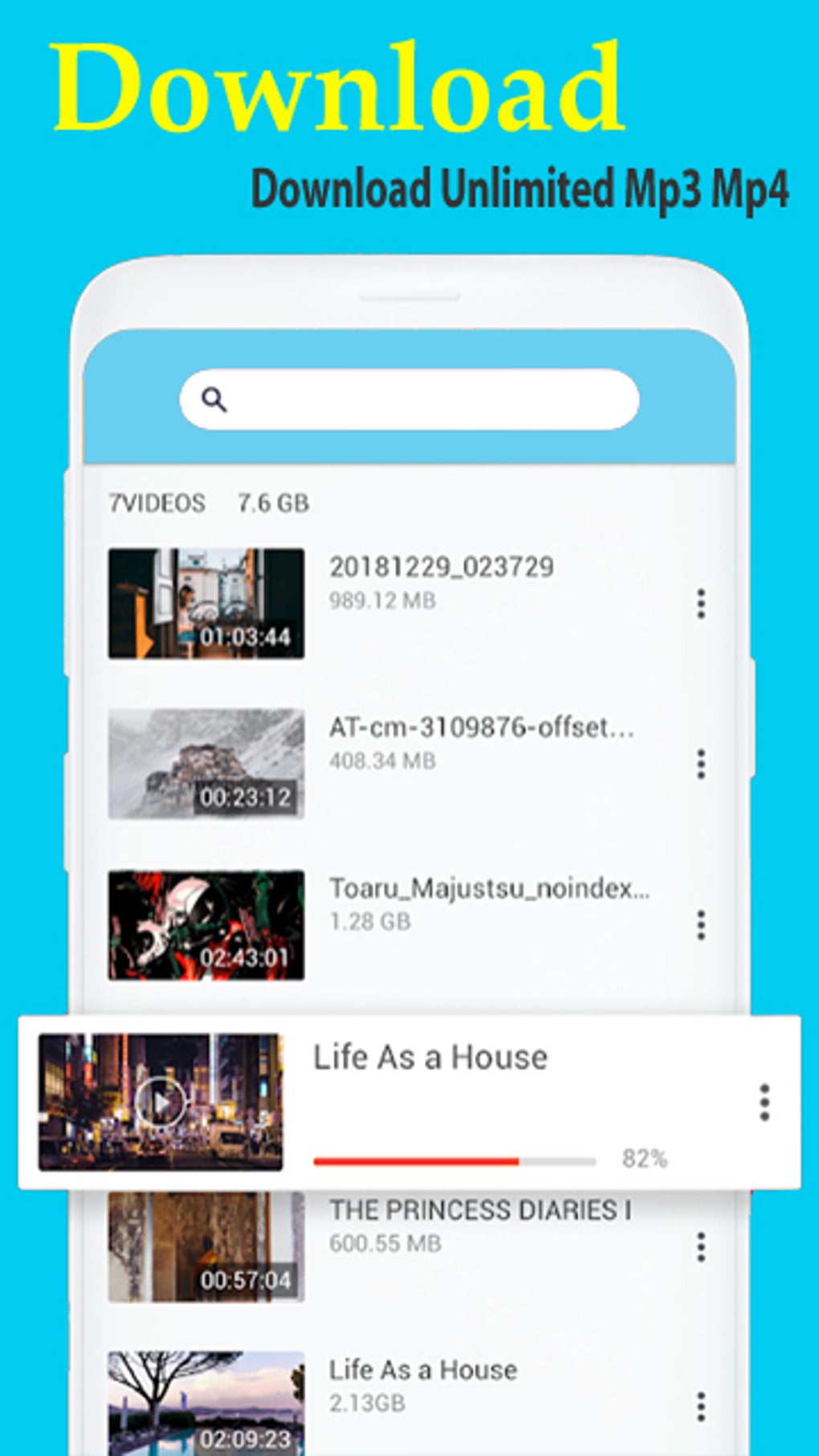This screenshot has width=819, height=1456.
Task: Click the search magnifier icon
Action: [x=215, y=399]
